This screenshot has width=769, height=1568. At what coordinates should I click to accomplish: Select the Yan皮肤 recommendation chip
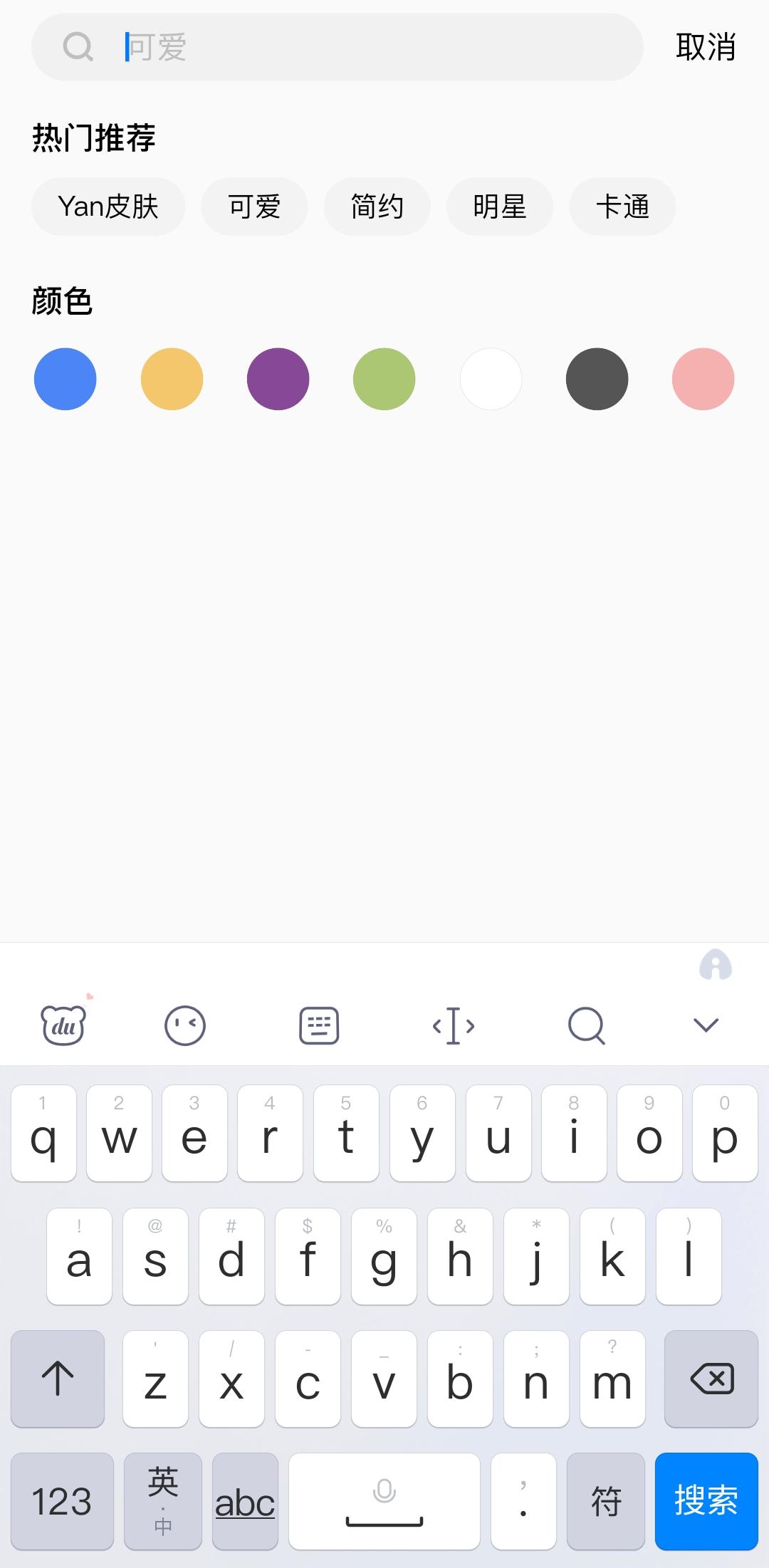(x=108, y=207)
